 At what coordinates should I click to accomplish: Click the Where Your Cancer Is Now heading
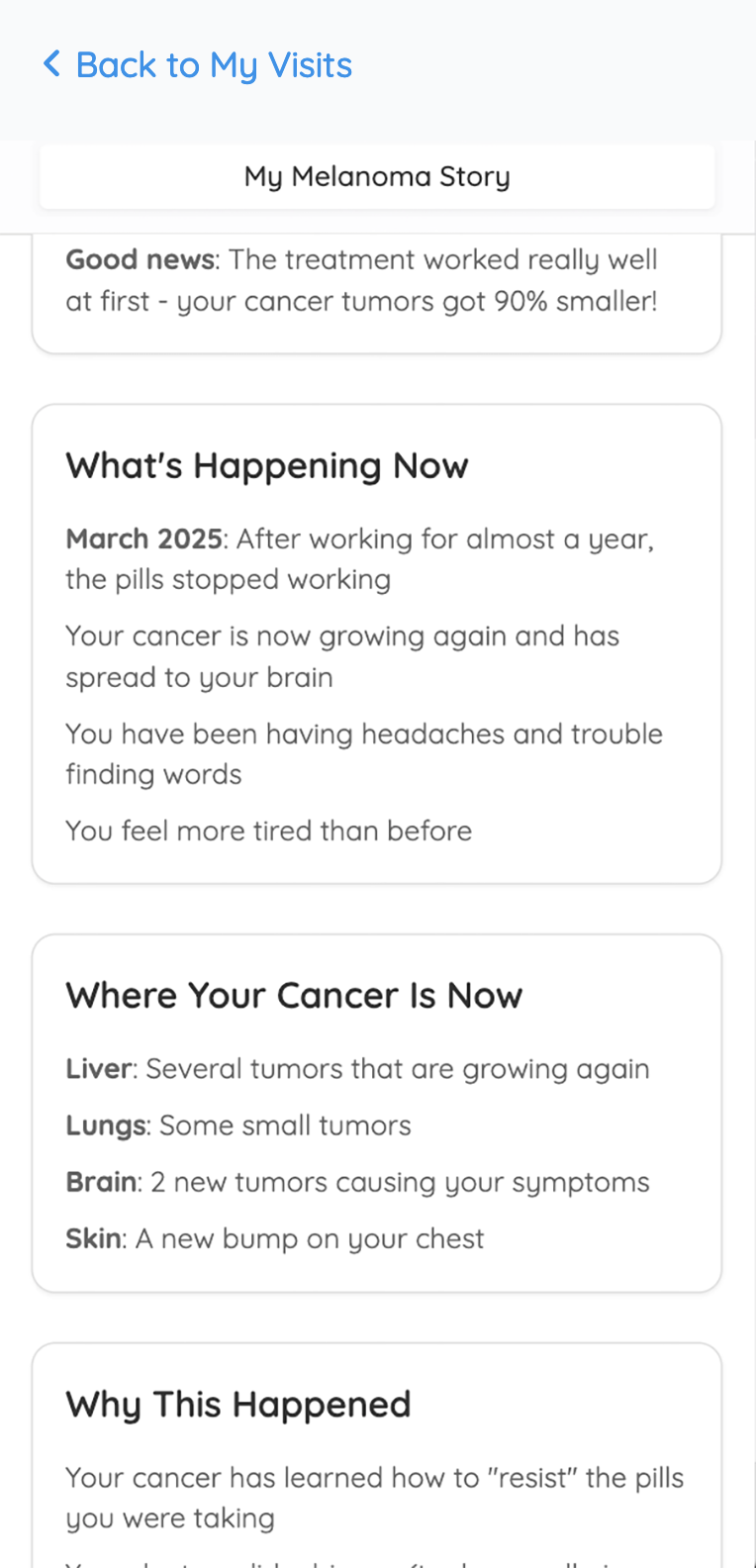tap(294, 995)
